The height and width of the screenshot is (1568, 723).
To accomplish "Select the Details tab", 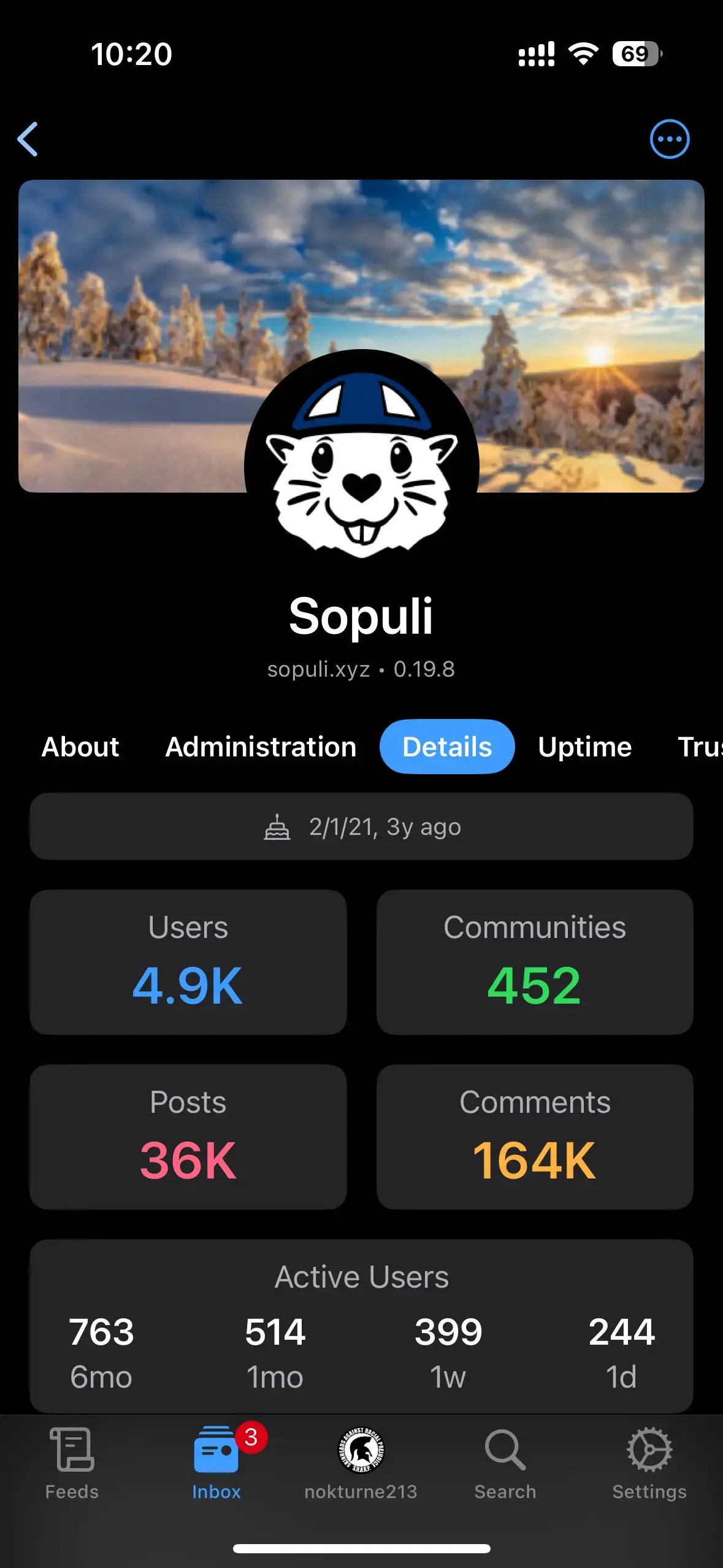I will pos(447,747).
